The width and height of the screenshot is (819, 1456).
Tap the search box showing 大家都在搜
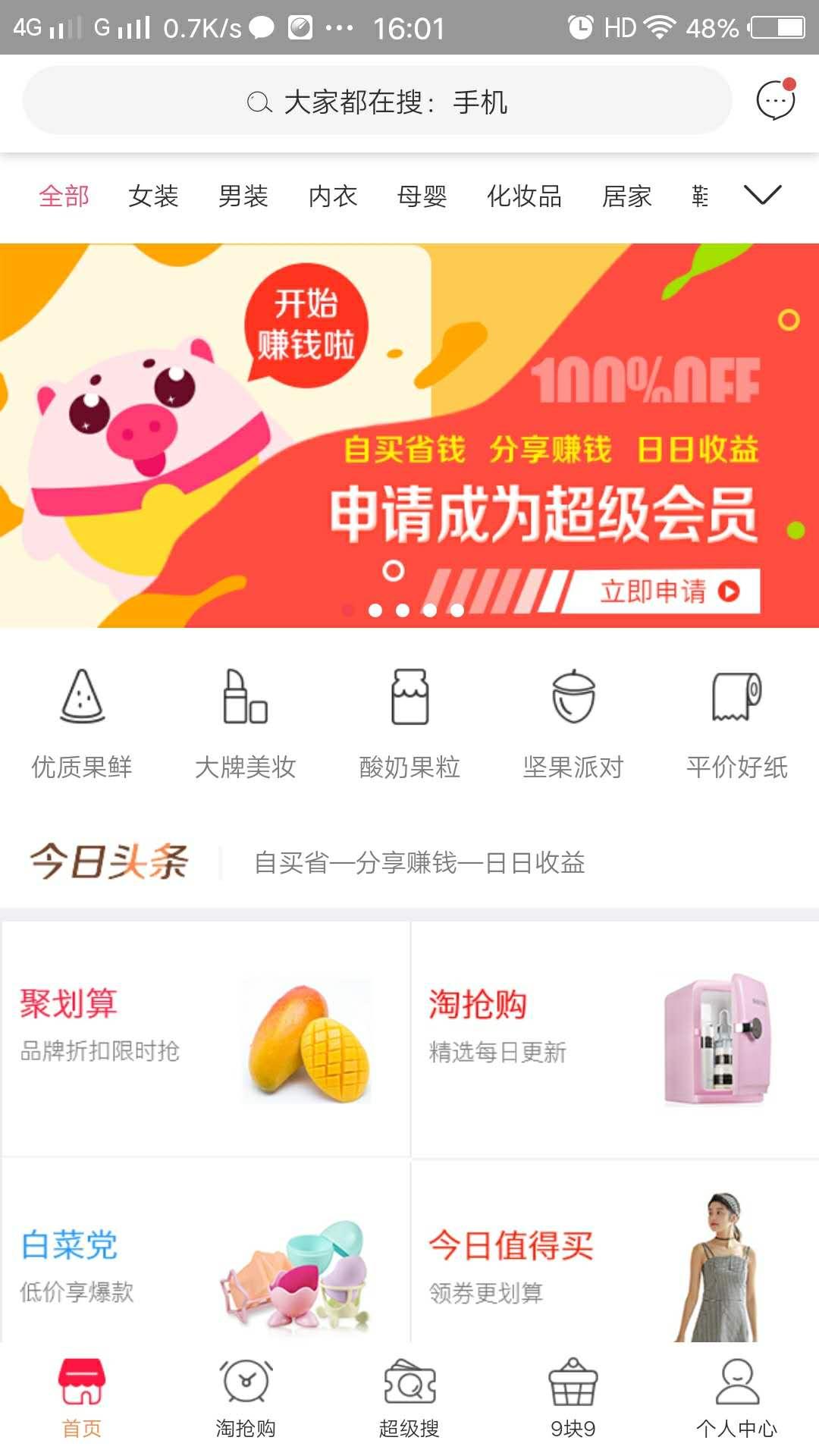377,101
